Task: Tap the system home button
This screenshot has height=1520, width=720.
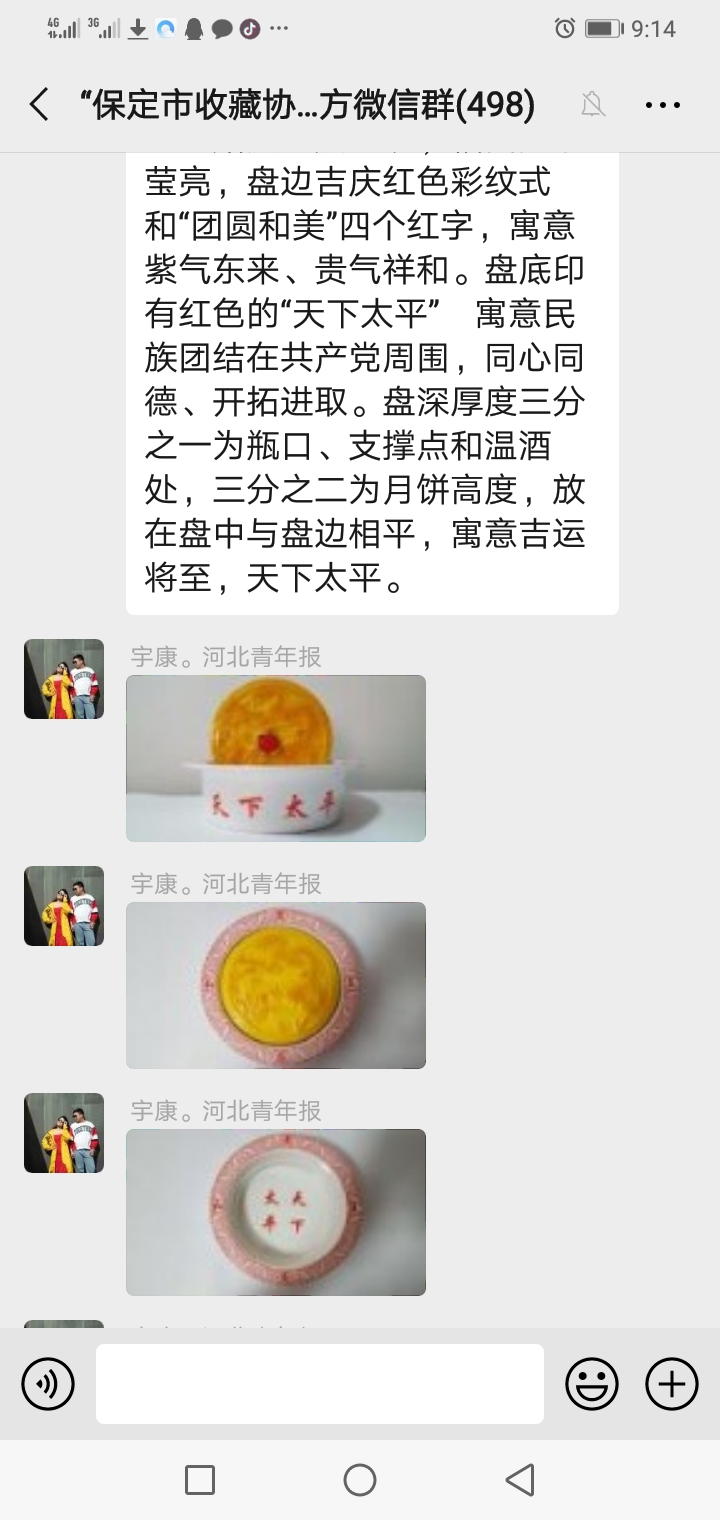Action: coord(360,1480)
